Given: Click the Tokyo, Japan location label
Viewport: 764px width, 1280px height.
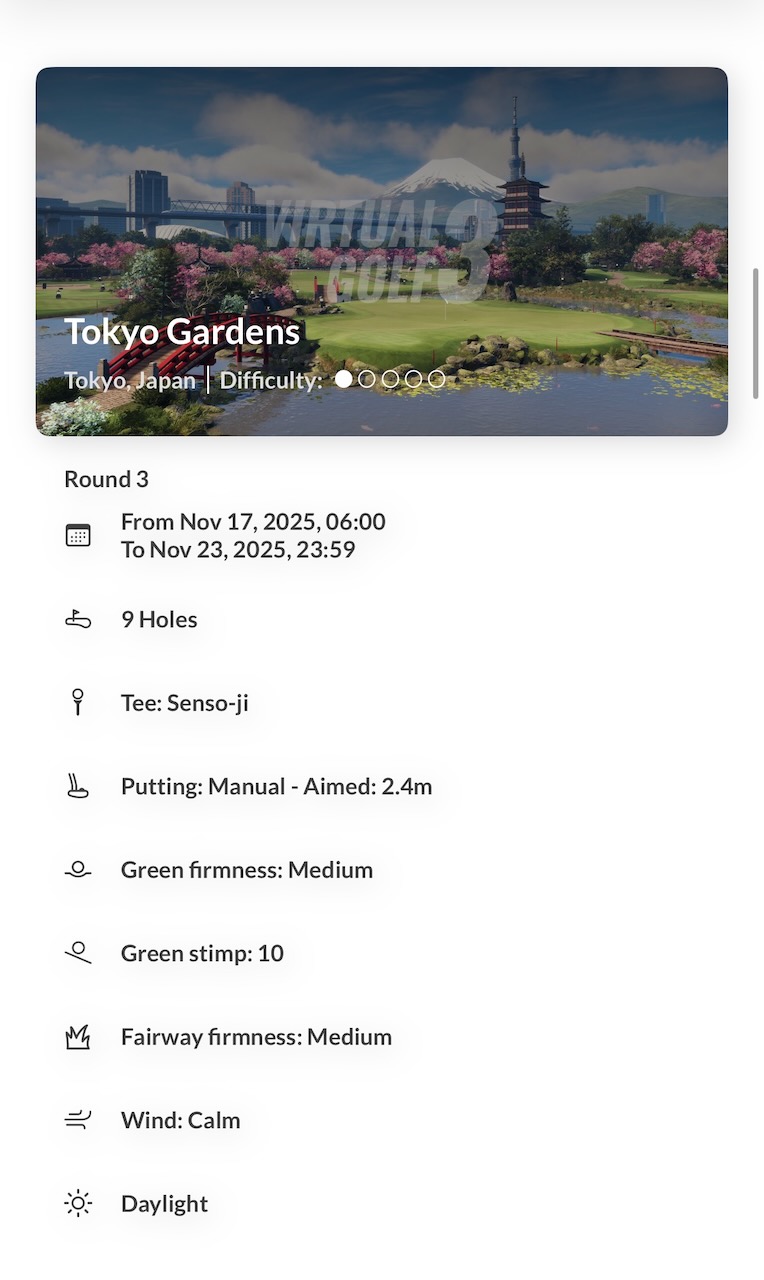Looking at the screenshot, I should (x=130, y=380).
